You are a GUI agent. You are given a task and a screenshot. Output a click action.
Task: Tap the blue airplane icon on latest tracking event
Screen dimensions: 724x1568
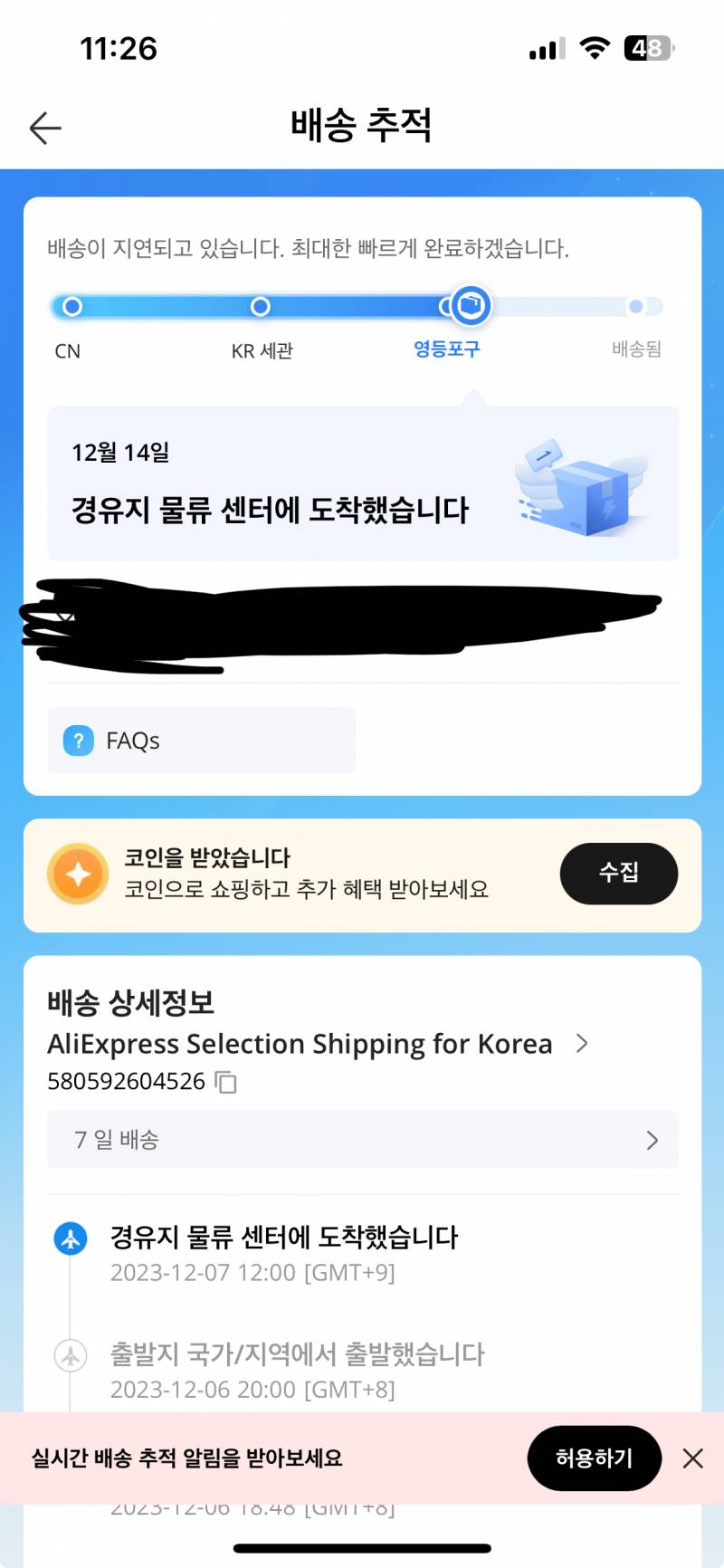point(71,1238)
